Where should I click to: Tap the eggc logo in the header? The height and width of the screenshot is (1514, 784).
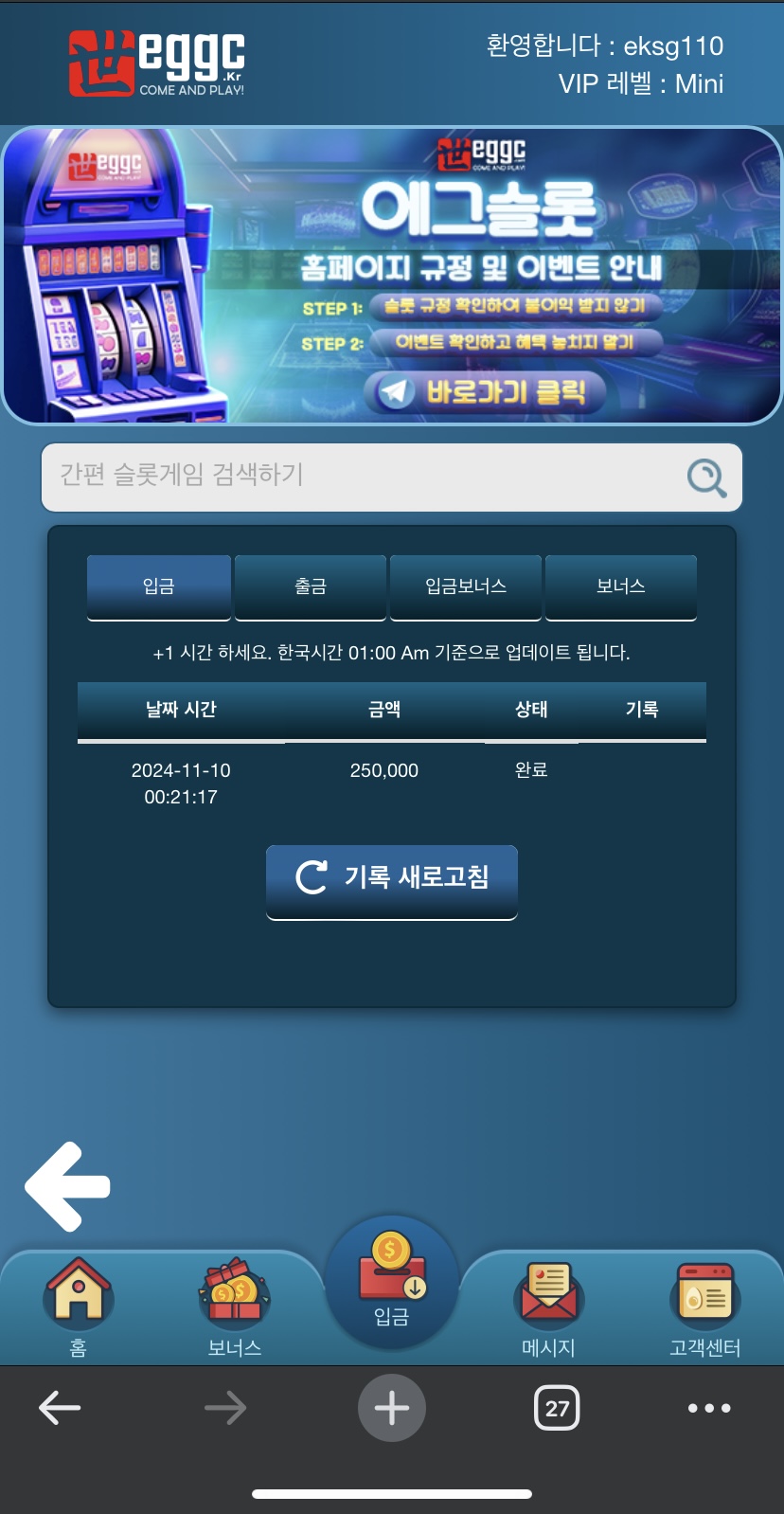click(157, 63)
